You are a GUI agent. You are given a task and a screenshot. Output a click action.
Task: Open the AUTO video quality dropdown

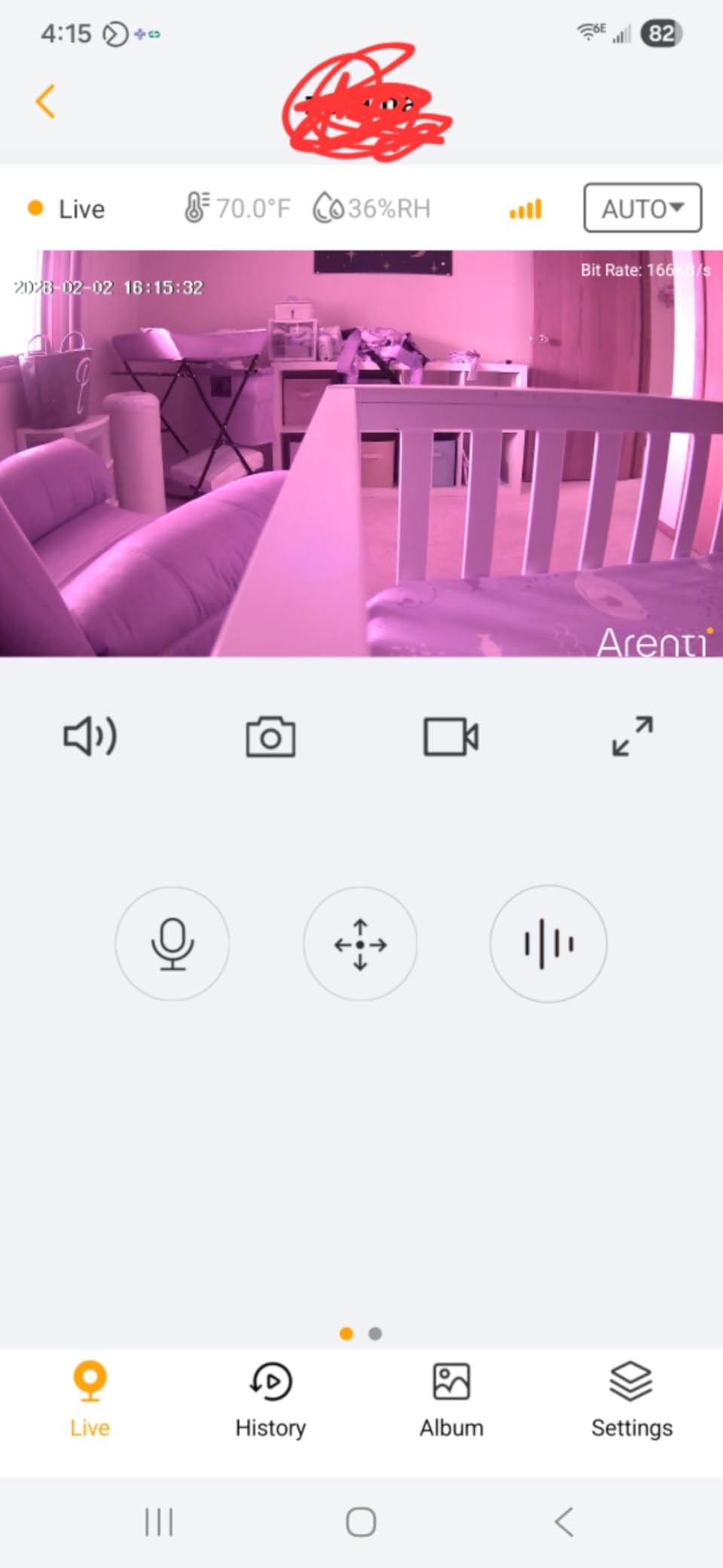click(x=642, y=209)
